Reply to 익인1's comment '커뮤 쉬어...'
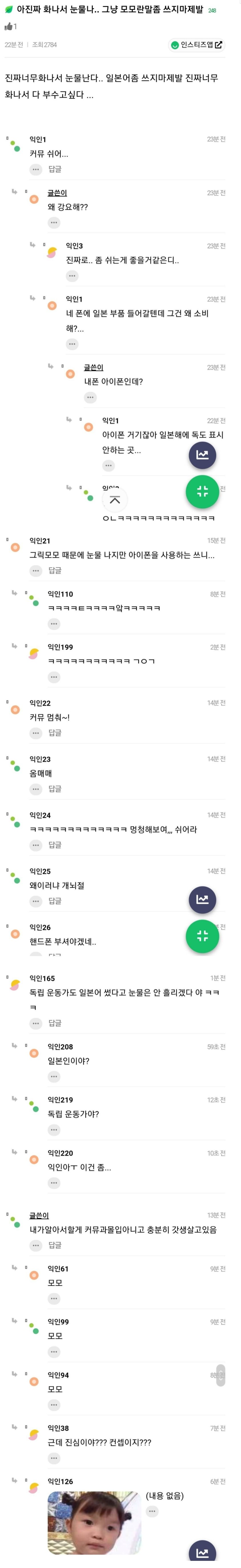The height and width of the screenshot is (1568, 241). pyautogui.click(x=55, y=169)
